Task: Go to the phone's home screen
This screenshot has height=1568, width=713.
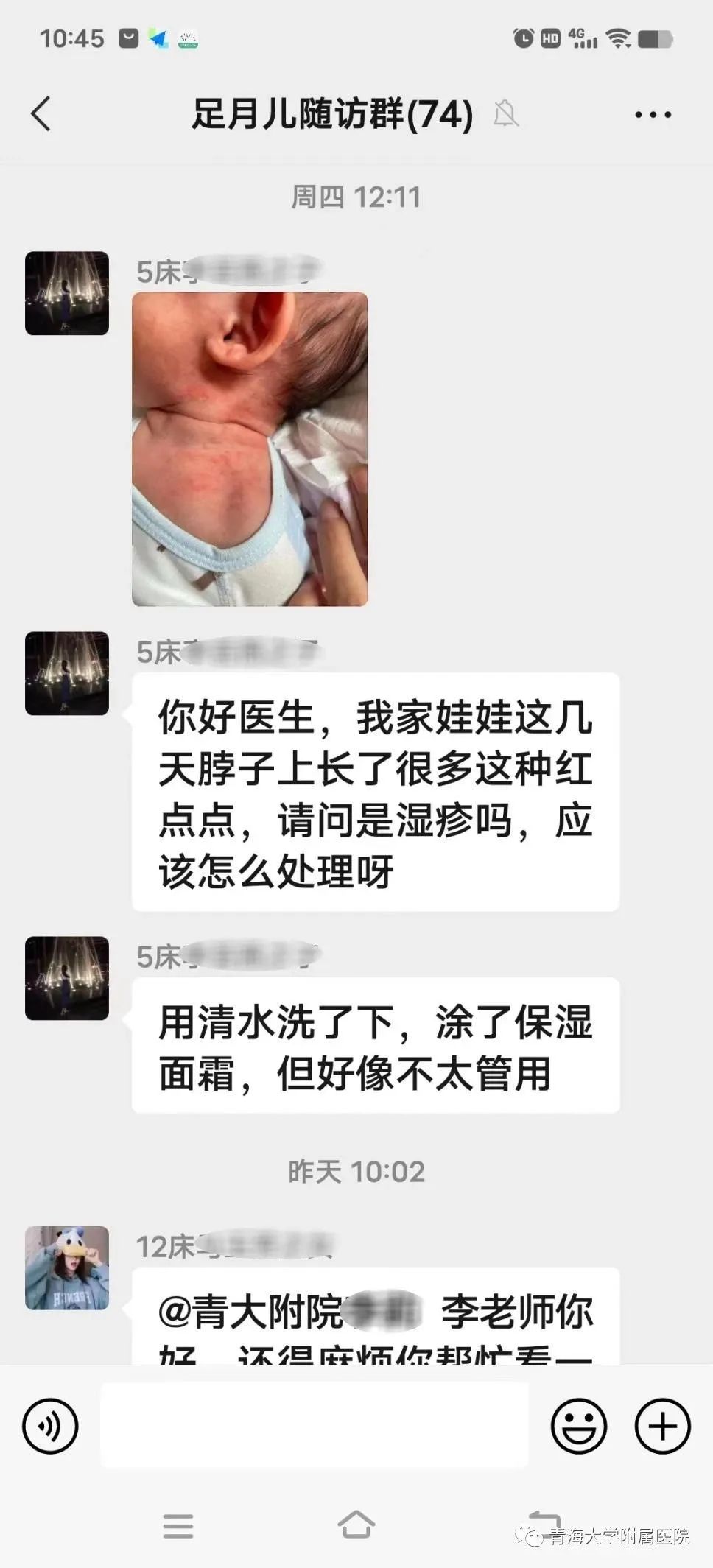Action: [x=356, y=1525]
